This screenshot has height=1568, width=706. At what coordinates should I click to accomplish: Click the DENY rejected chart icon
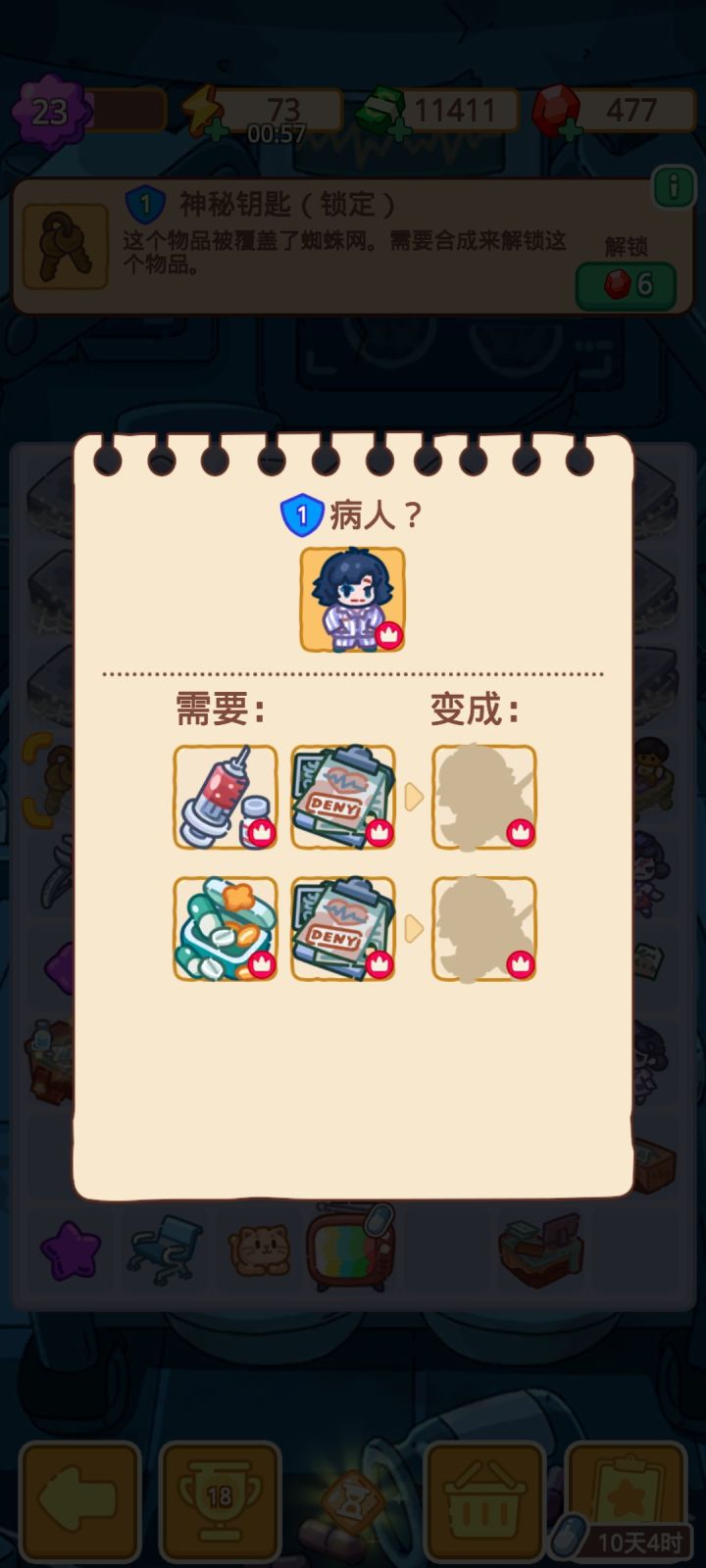(x=344, y=796)
